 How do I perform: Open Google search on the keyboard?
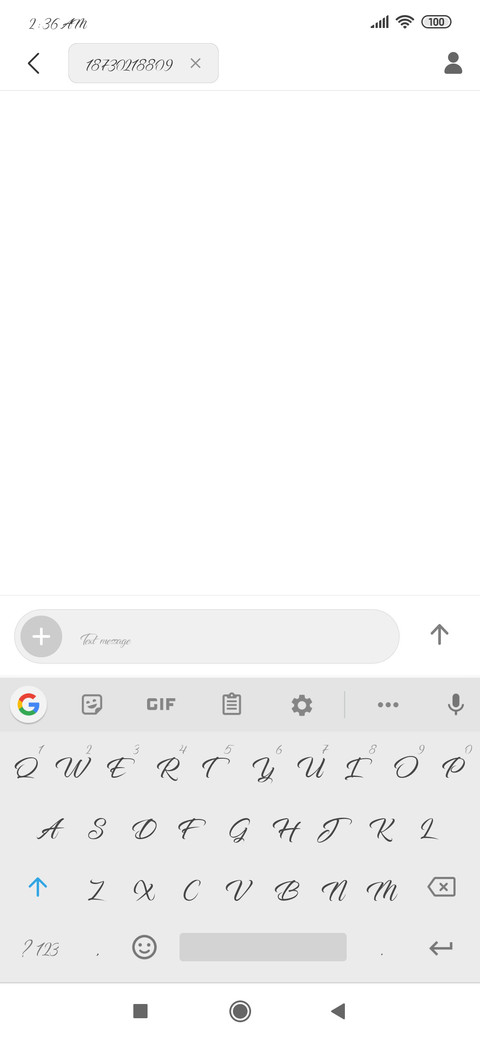(x=29, y=704)
